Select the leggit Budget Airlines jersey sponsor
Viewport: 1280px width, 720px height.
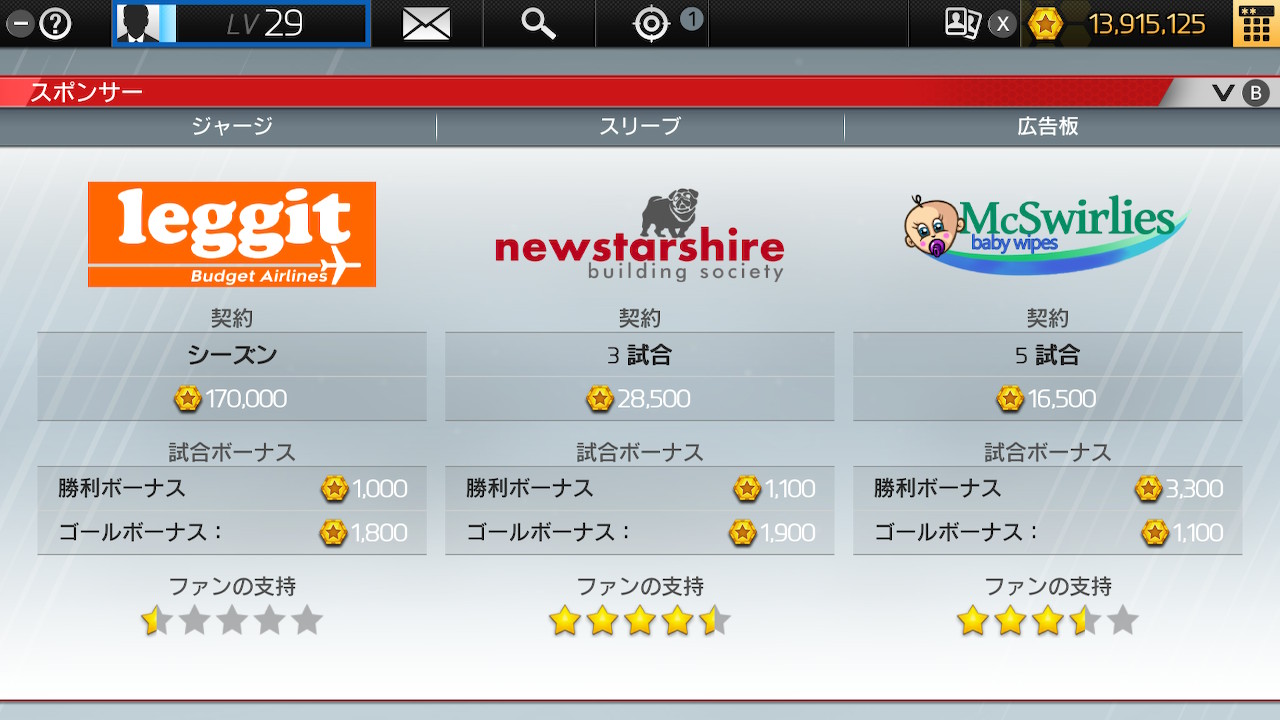(232, 235)
